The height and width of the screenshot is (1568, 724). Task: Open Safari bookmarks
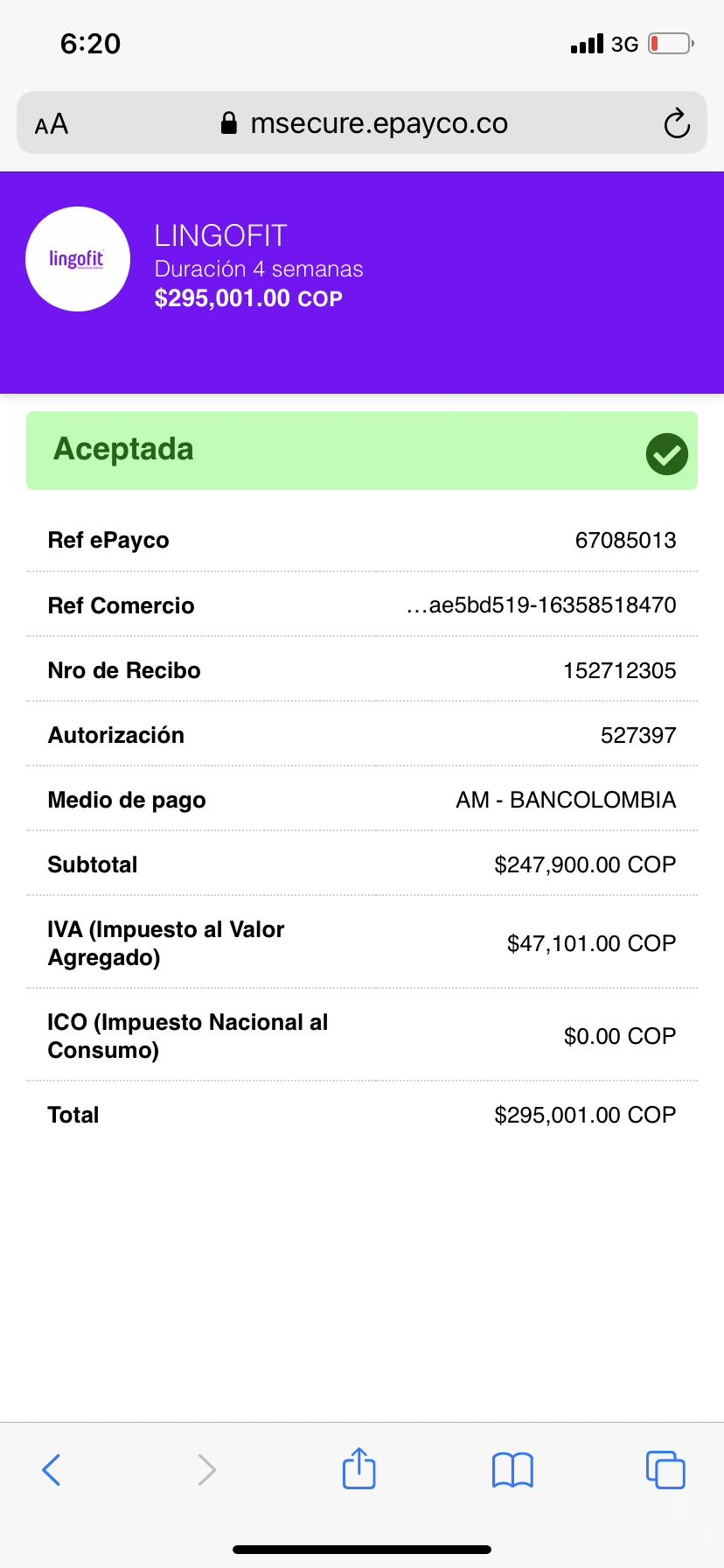pos(512,1469)
